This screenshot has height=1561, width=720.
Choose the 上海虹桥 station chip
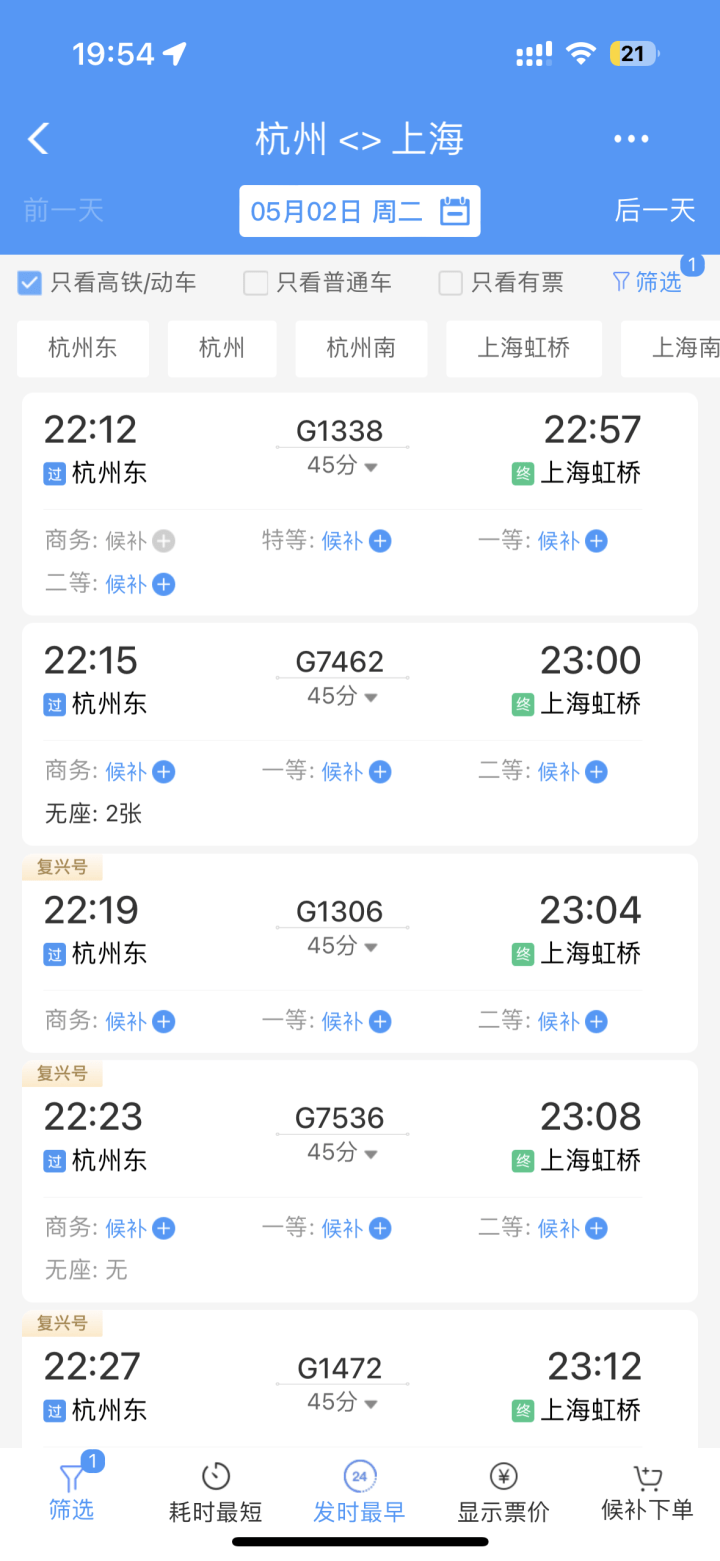point(523,348)
